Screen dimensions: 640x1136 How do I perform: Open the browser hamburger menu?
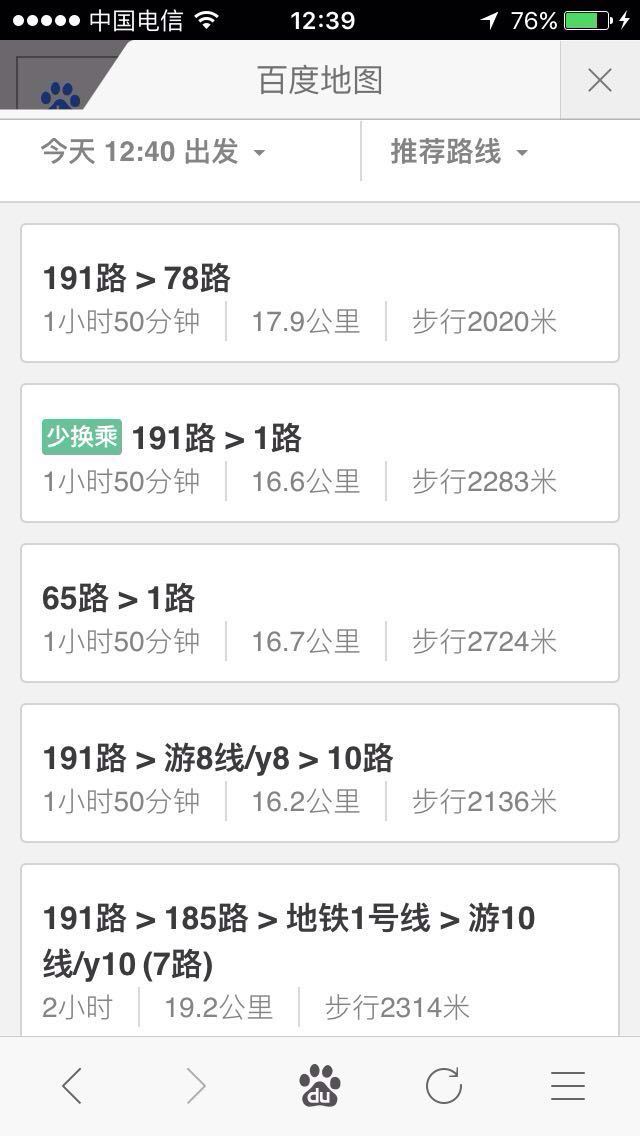[x=568, y=1086]
